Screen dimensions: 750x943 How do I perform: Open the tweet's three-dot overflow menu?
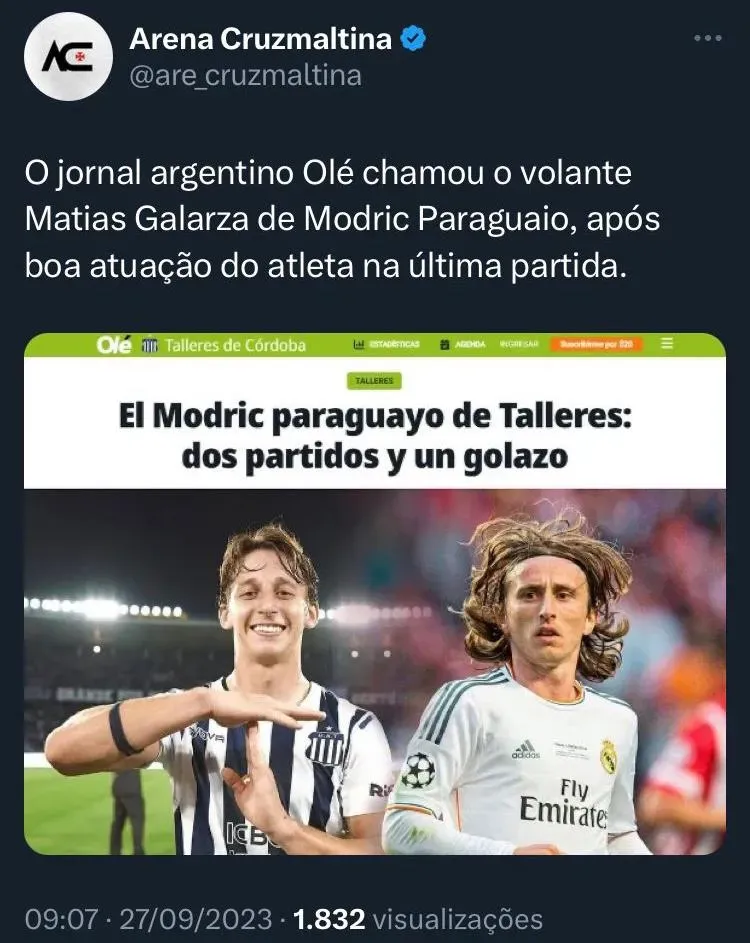[x=707, y=38]
